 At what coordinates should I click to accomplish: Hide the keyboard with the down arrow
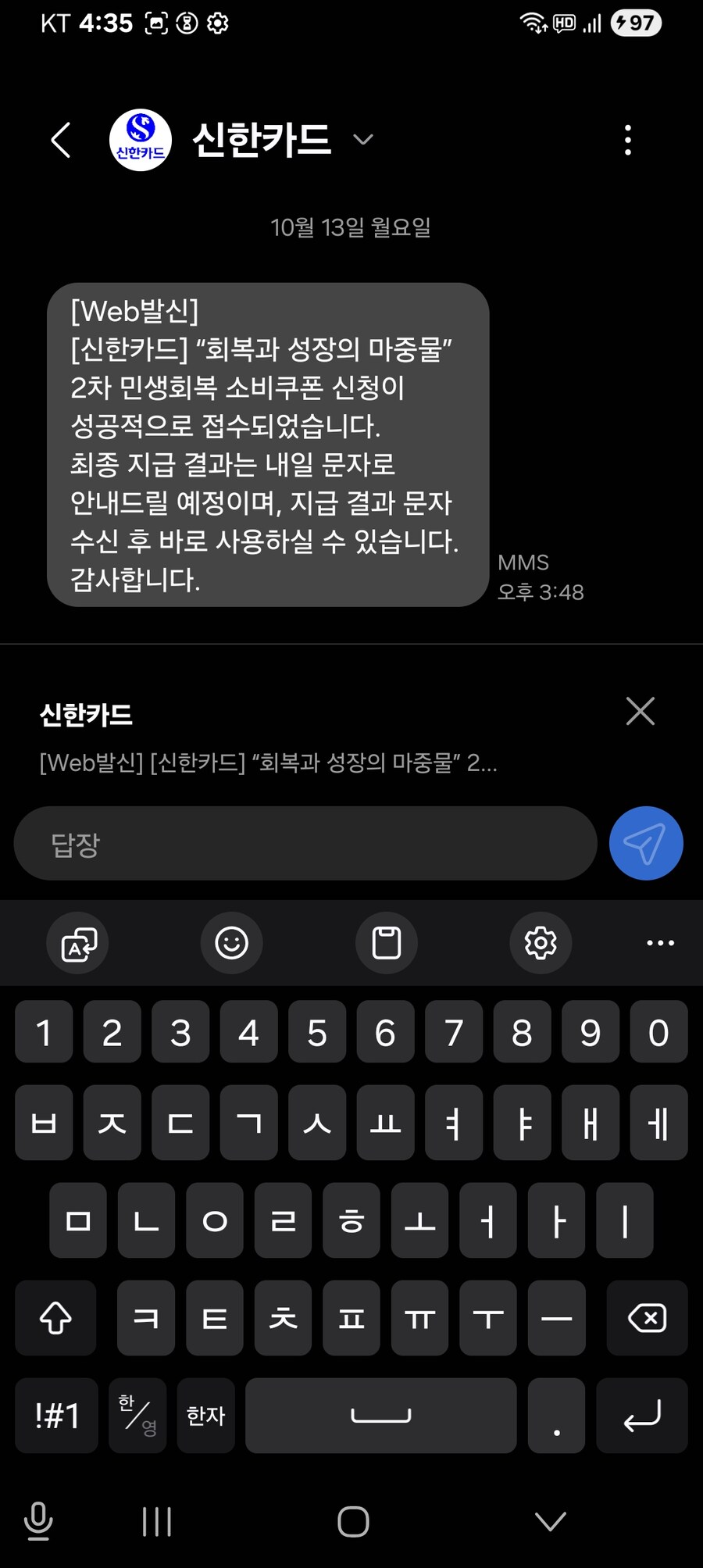pyautogui.click(x=550, y=1521)
